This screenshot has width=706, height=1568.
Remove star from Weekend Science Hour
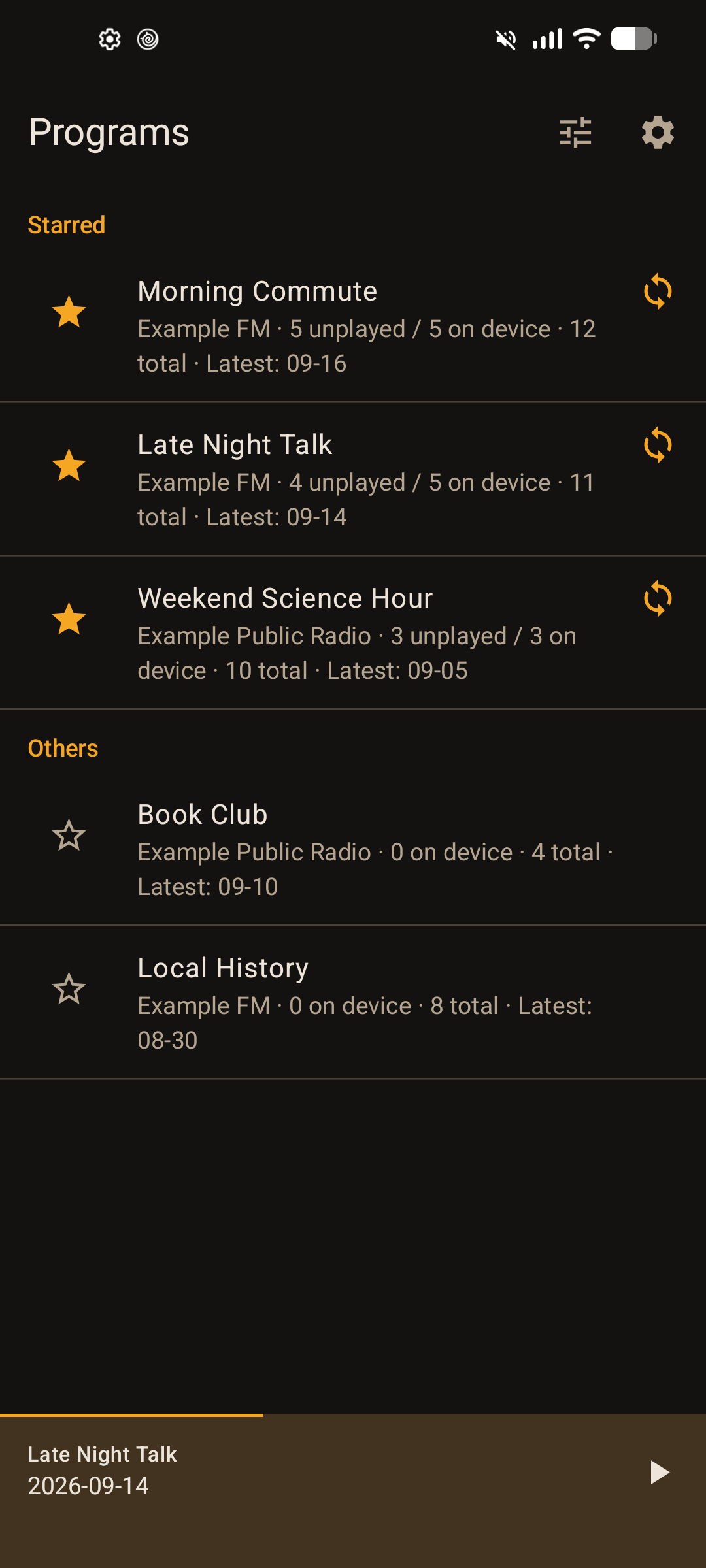[69, 619]
